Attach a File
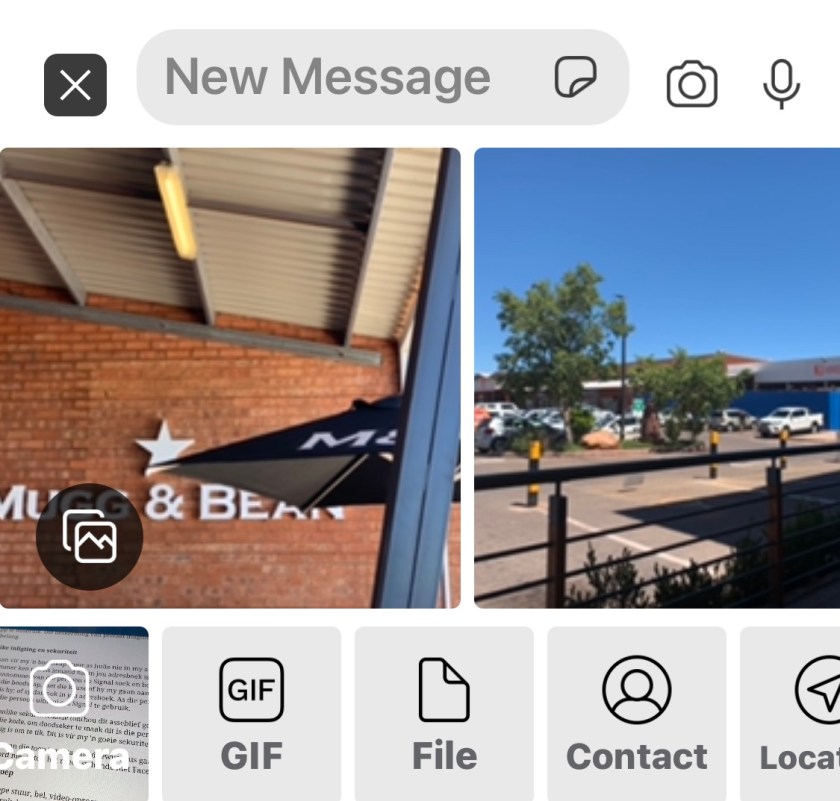 pyautogui.click(x=444, y=714)
